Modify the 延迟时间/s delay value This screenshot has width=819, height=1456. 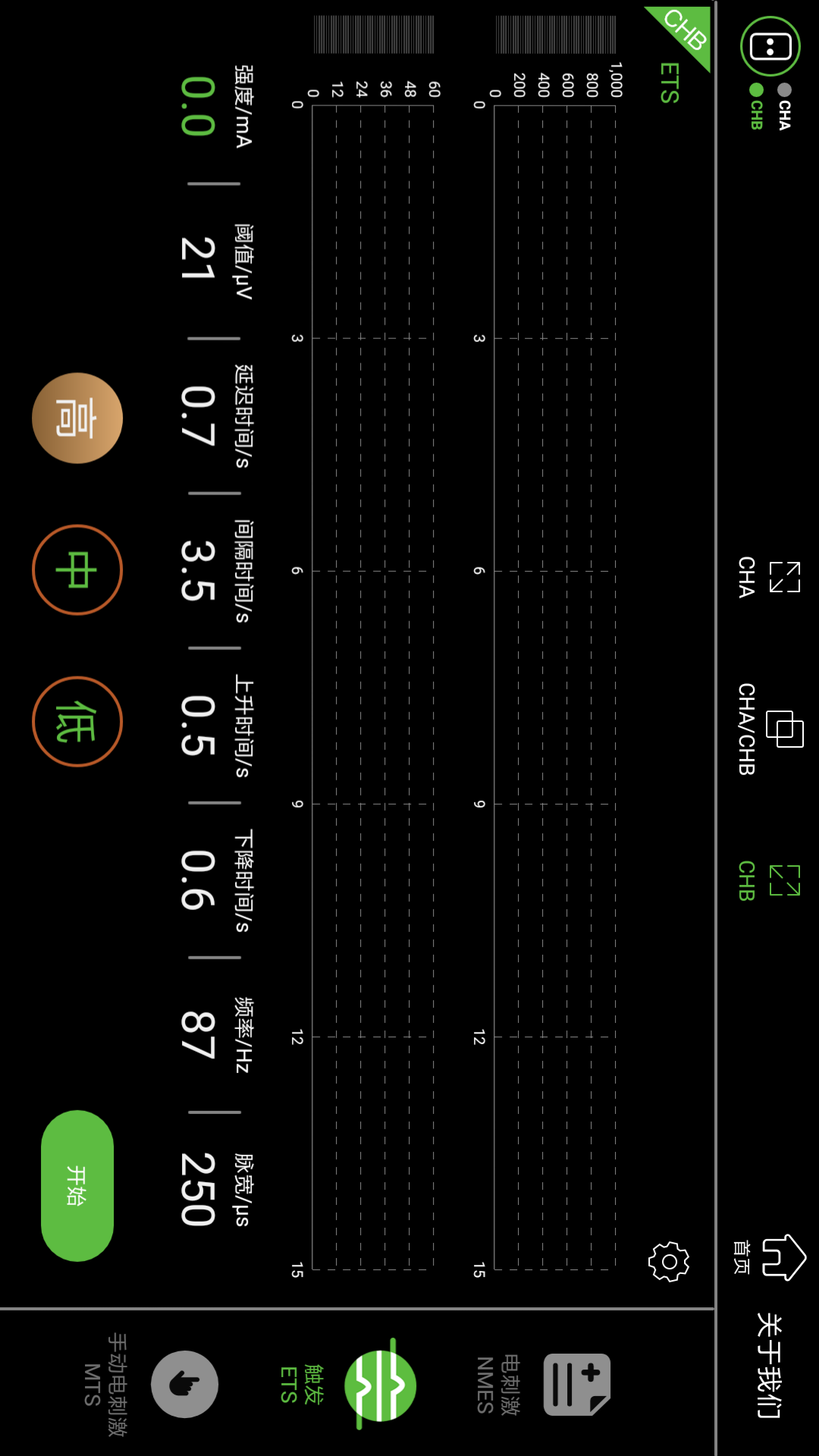pyautogui.click(x=198, y=416)
